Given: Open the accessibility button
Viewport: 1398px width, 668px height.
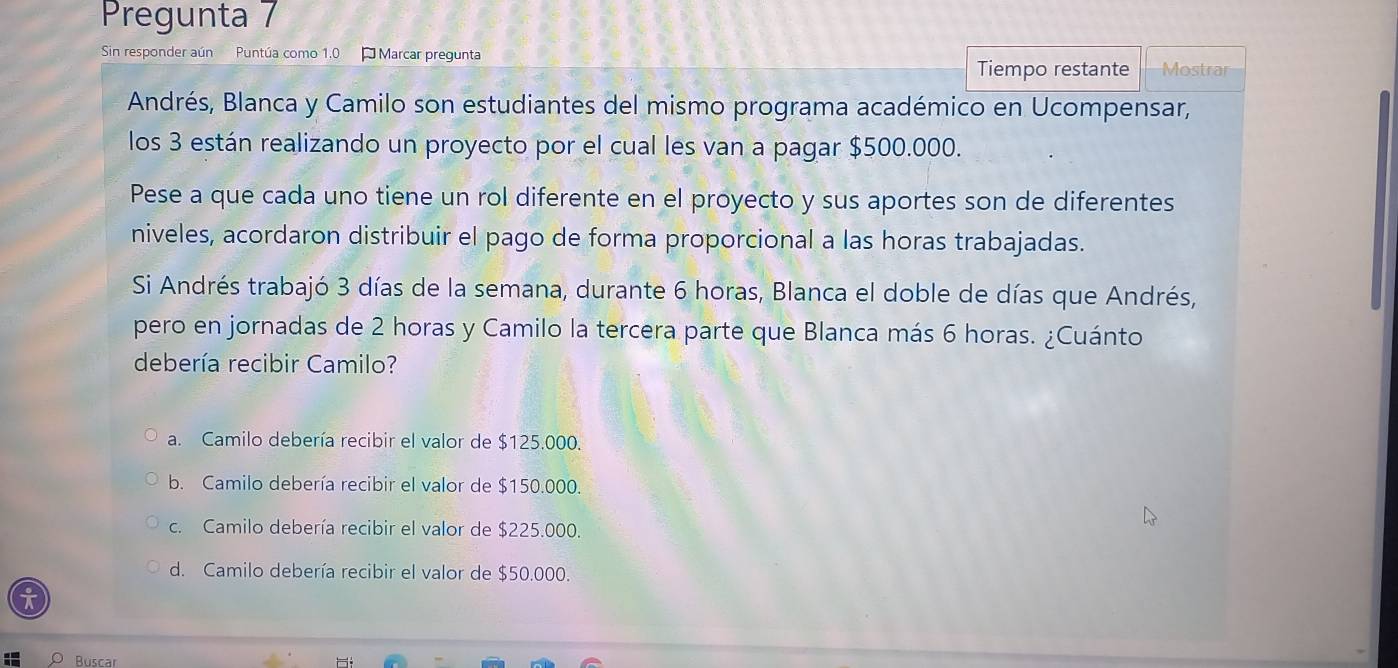Looking at the screenshot, I should pos(27,599).
